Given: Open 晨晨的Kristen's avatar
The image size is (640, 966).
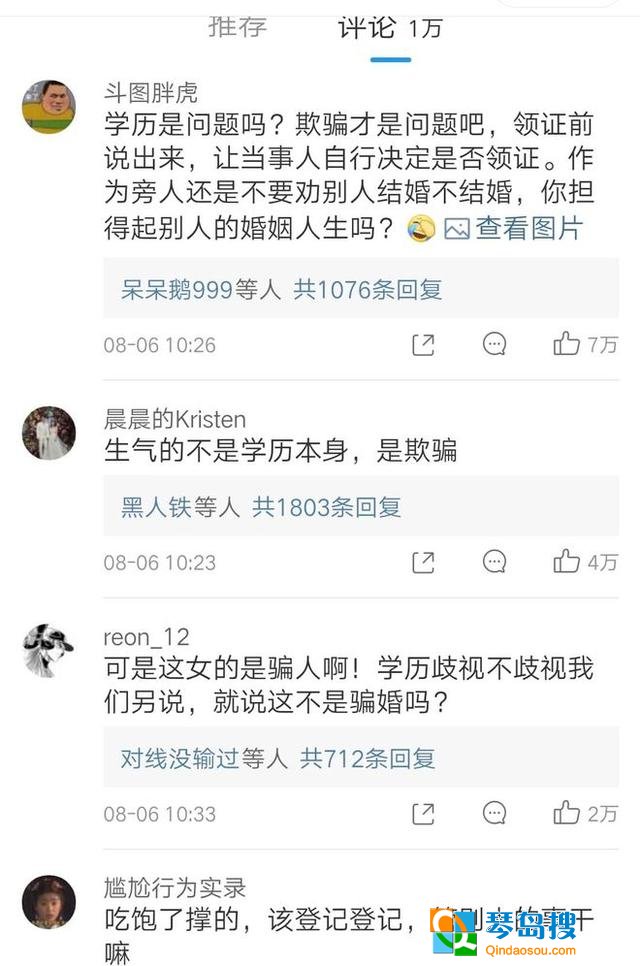Looking at the screenshot, I should [x=49, y=432].
